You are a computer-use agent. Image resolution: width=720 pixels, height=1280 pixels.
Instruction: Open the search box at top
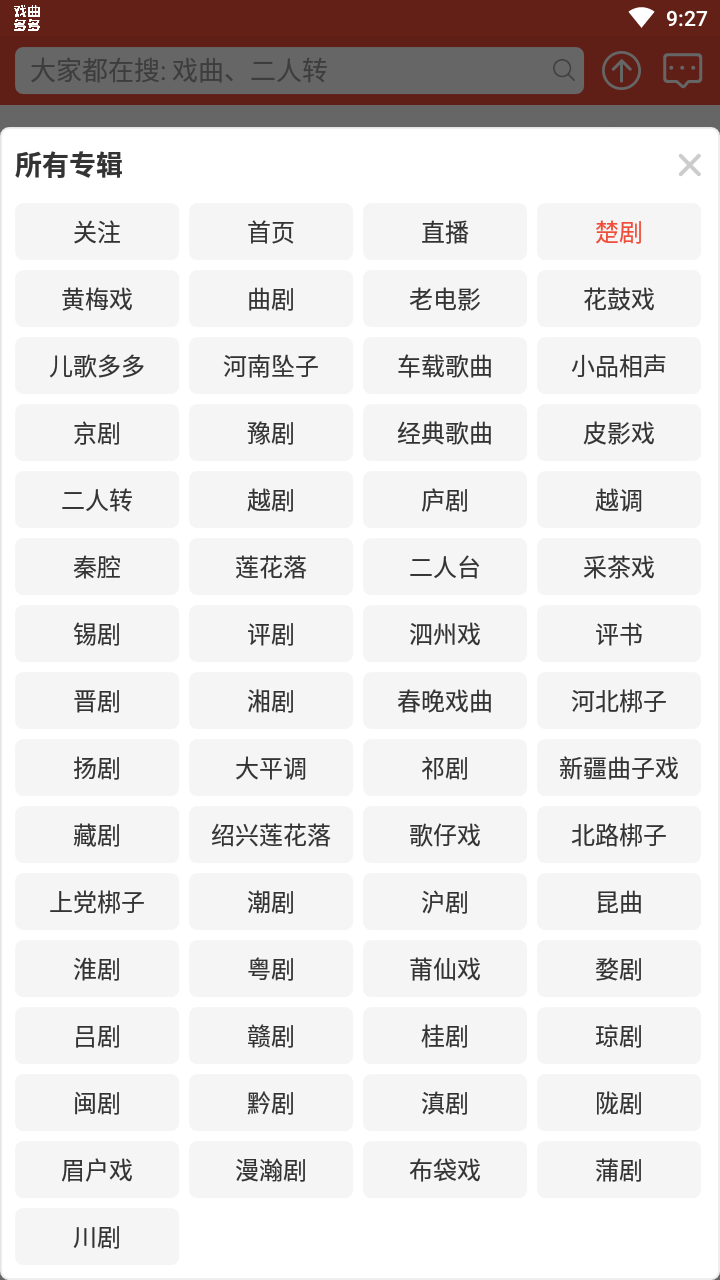pos(299,71)
